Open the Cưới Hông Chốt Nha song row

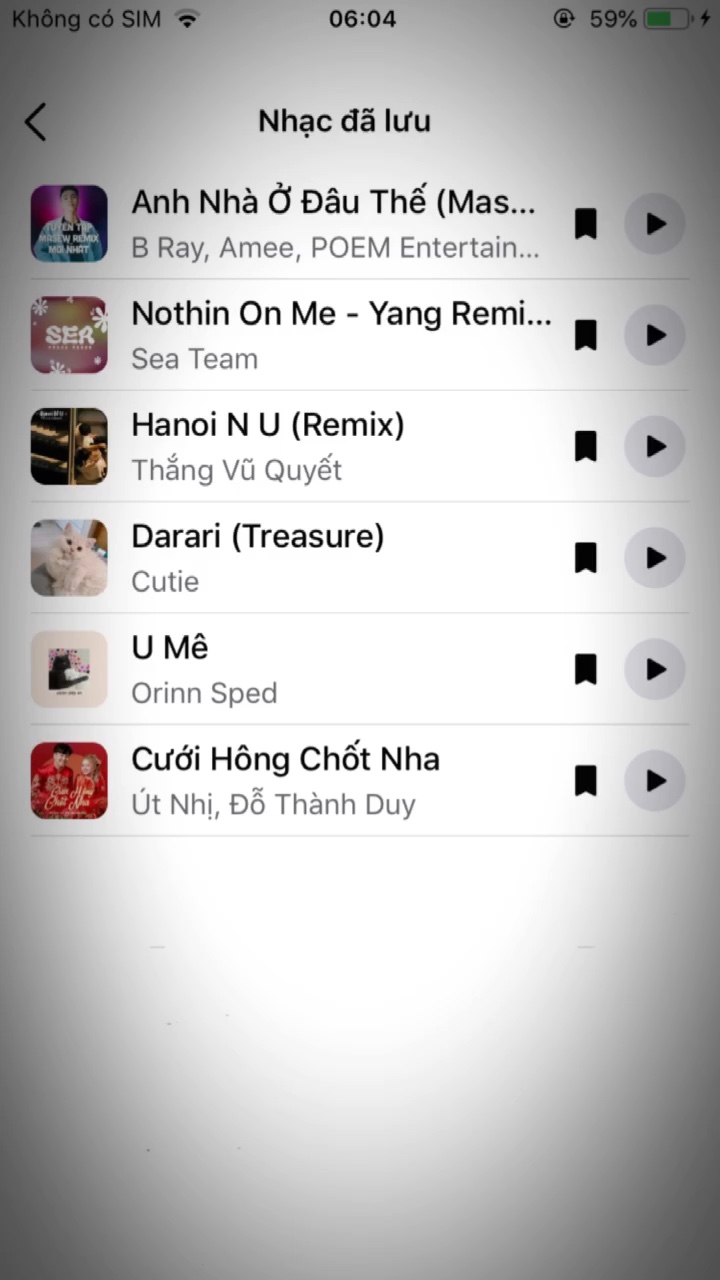[x=300, y=780]
